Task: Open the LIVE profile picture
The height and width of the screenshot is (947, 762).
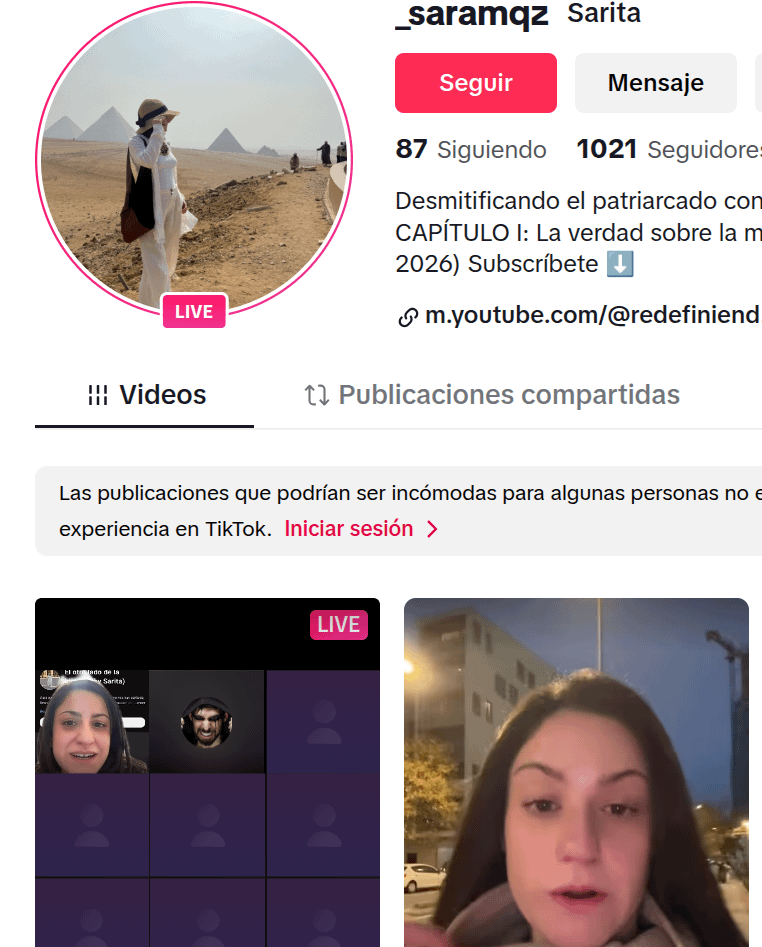Action: pos(194,159)
